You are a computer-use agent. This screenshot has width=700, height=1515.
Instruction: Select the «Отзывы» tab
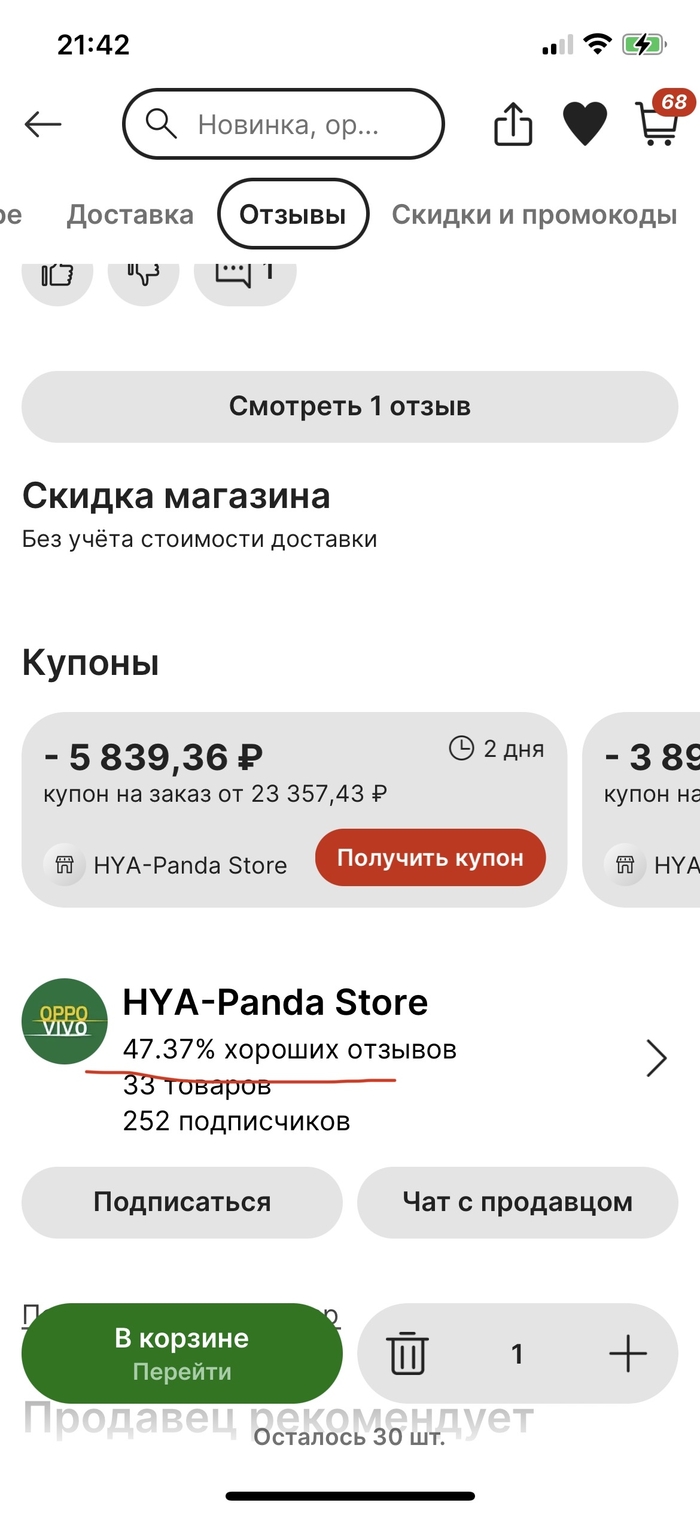click(x=293, y=214)
